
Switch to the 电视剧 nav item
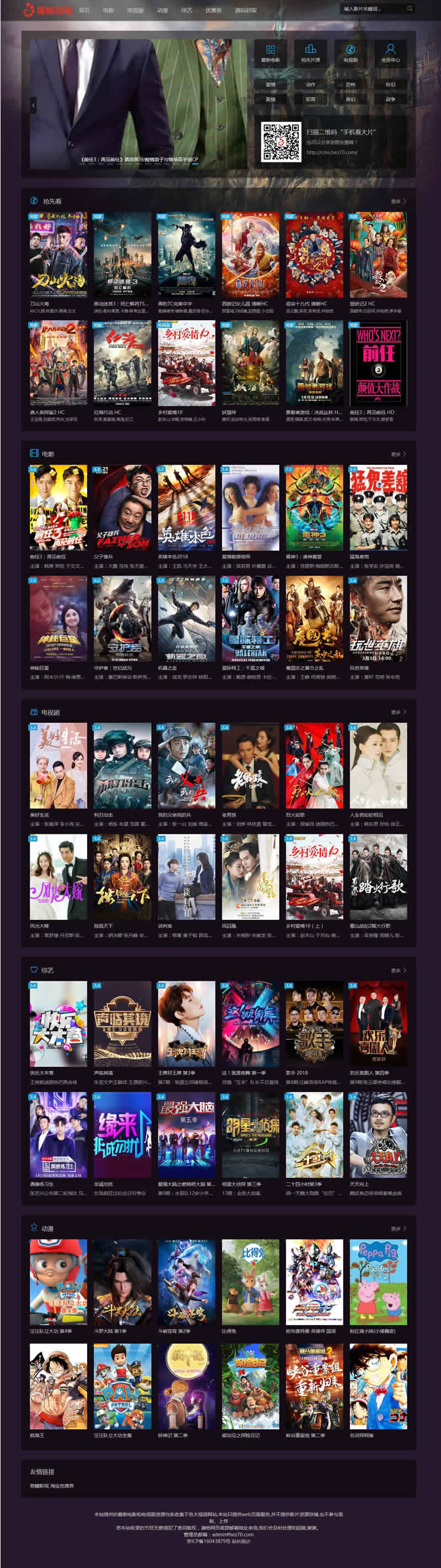pyautogui.click(x=135, y=10)
